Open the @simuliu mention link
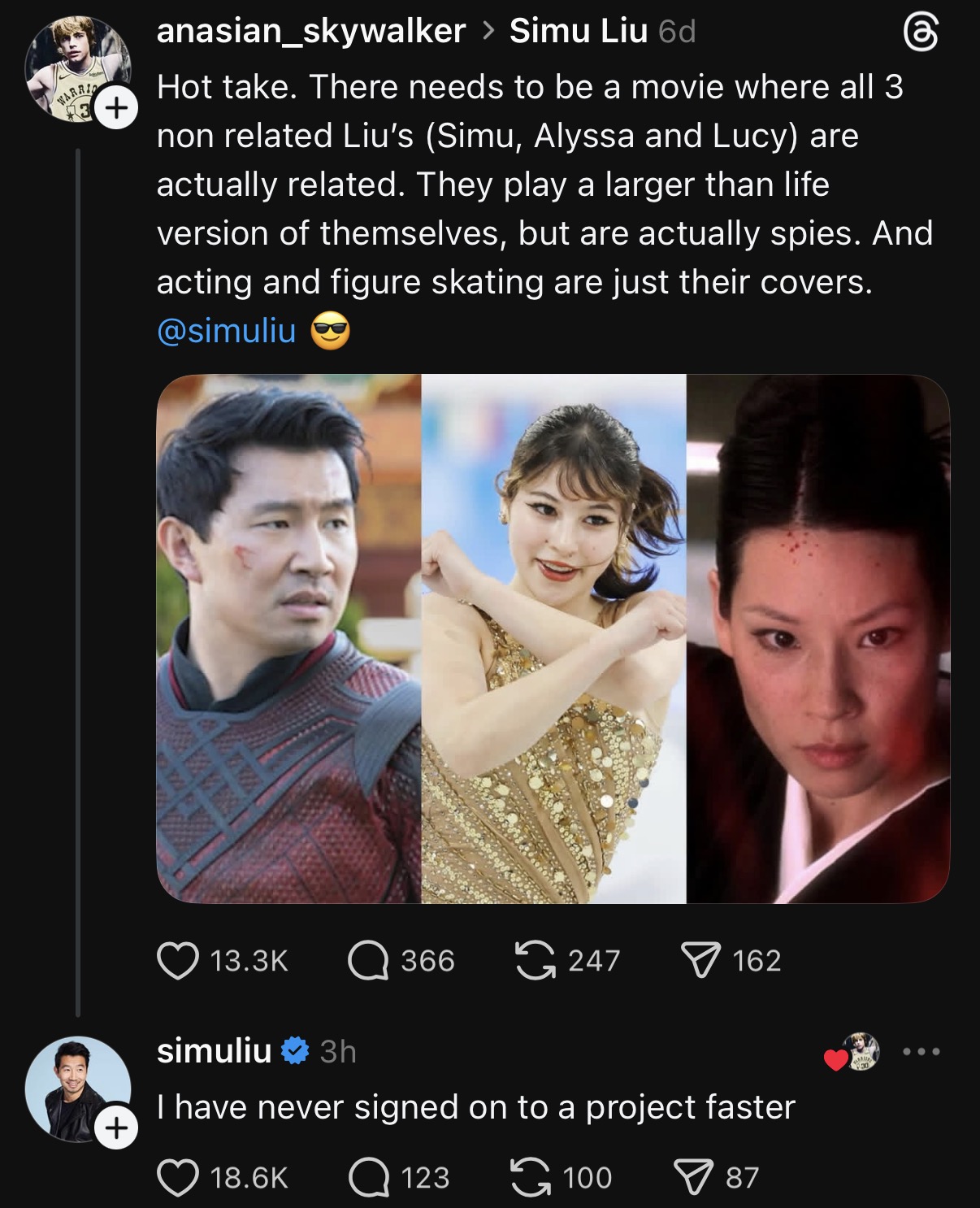The height and width of the screenshot is (1208, 980). click(226, 331)
